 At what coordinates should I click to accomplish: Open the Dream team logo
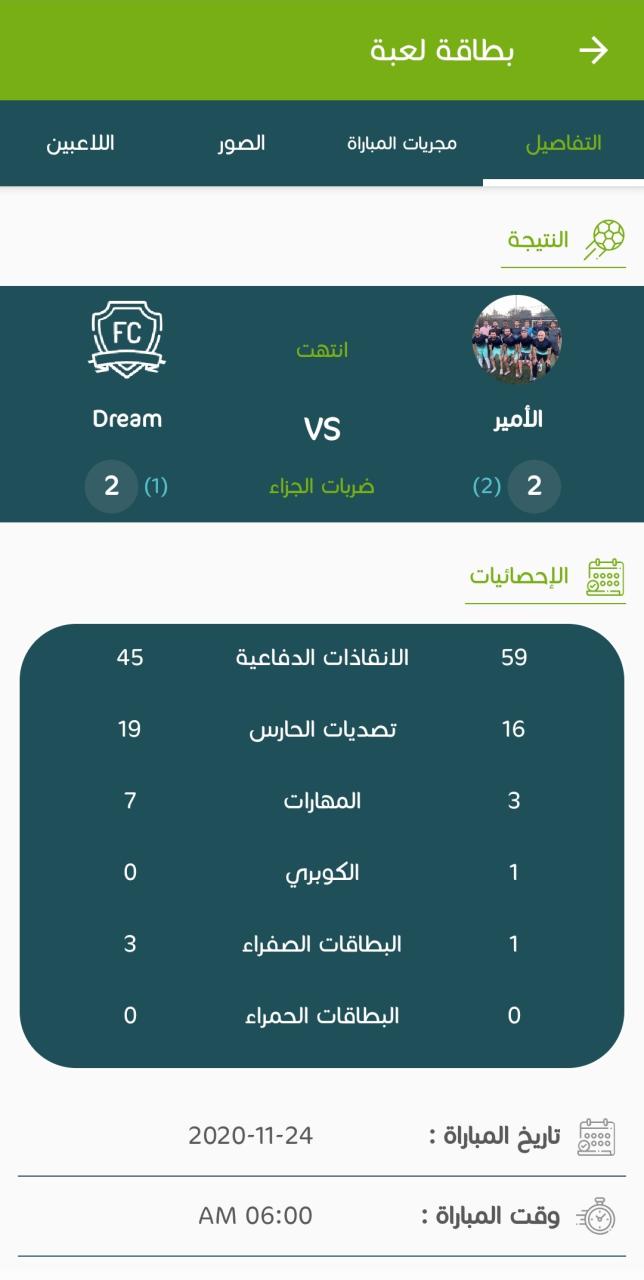[127, 340]
